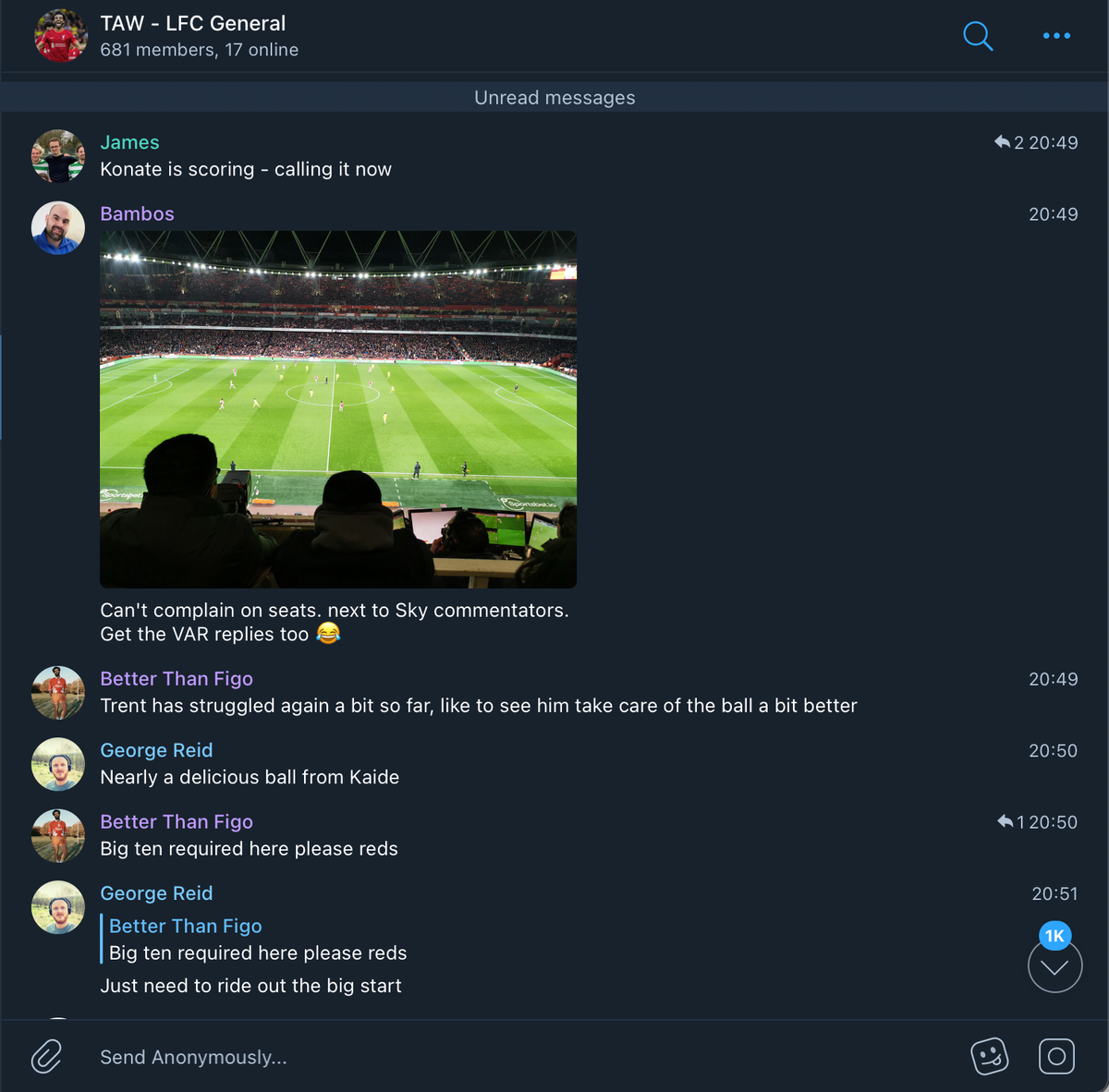
Task: Open George Reid's profile from Kaide message
Action: [156, 750]
